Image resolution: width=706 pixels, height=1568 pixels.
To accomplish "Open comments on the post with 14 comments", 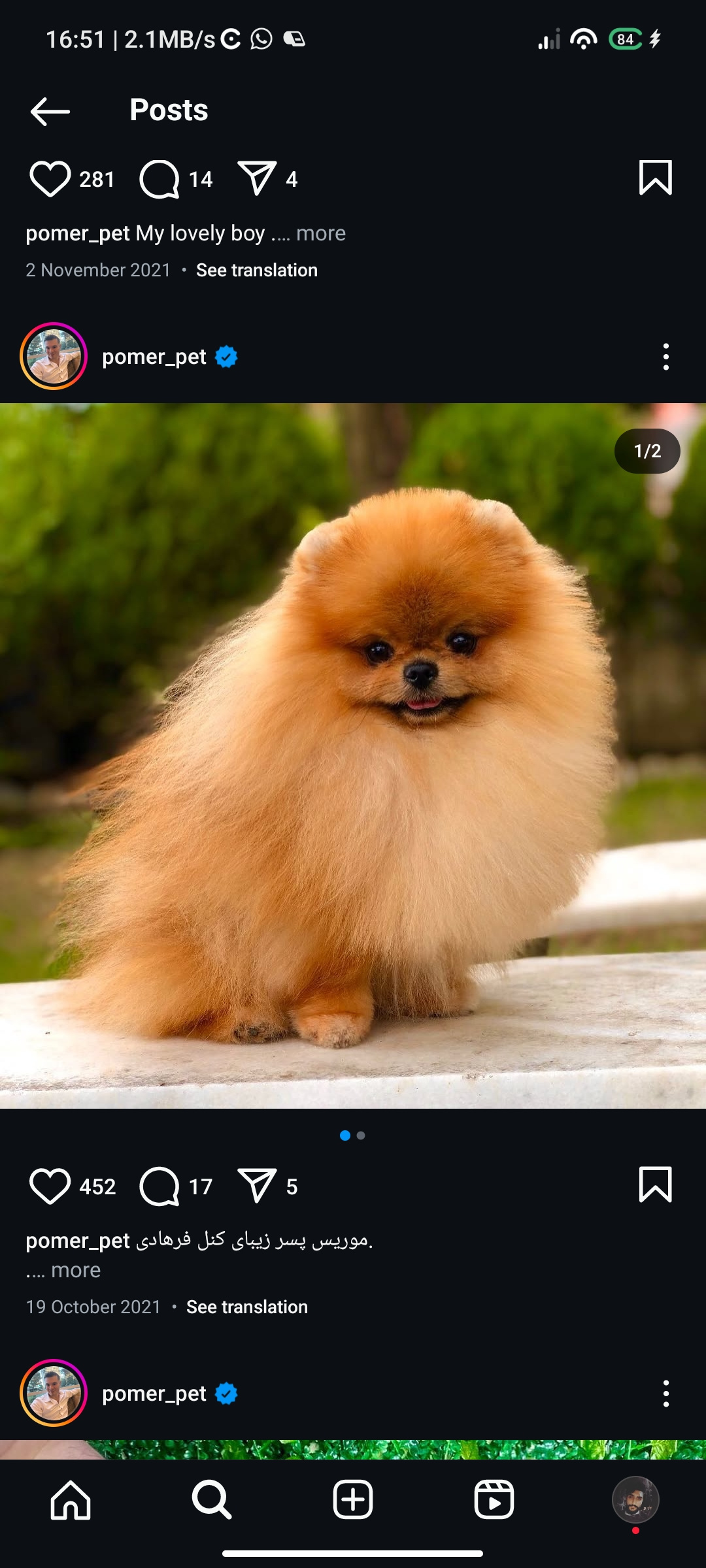I will [x=160, y=179].
